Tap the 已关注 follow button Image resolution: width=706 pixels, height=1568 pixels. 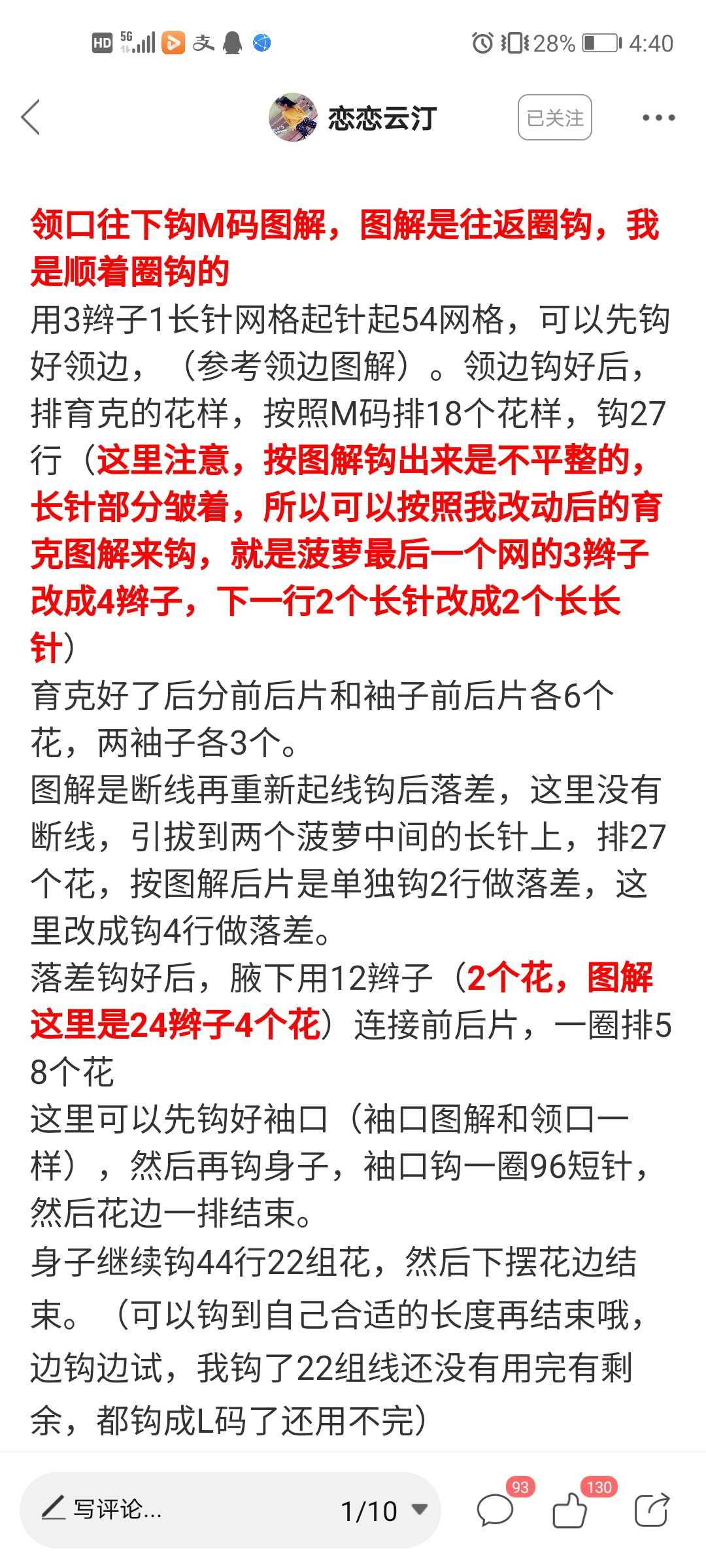point(554,118)
